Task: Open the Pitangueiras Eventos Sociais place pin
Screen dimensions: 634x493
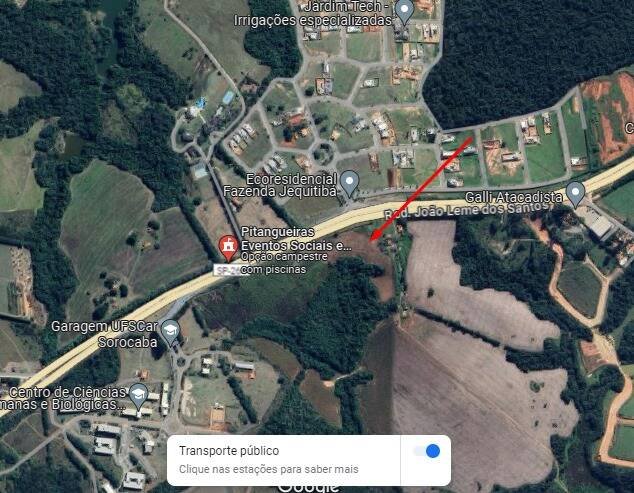Action: (x=229, y=244)
